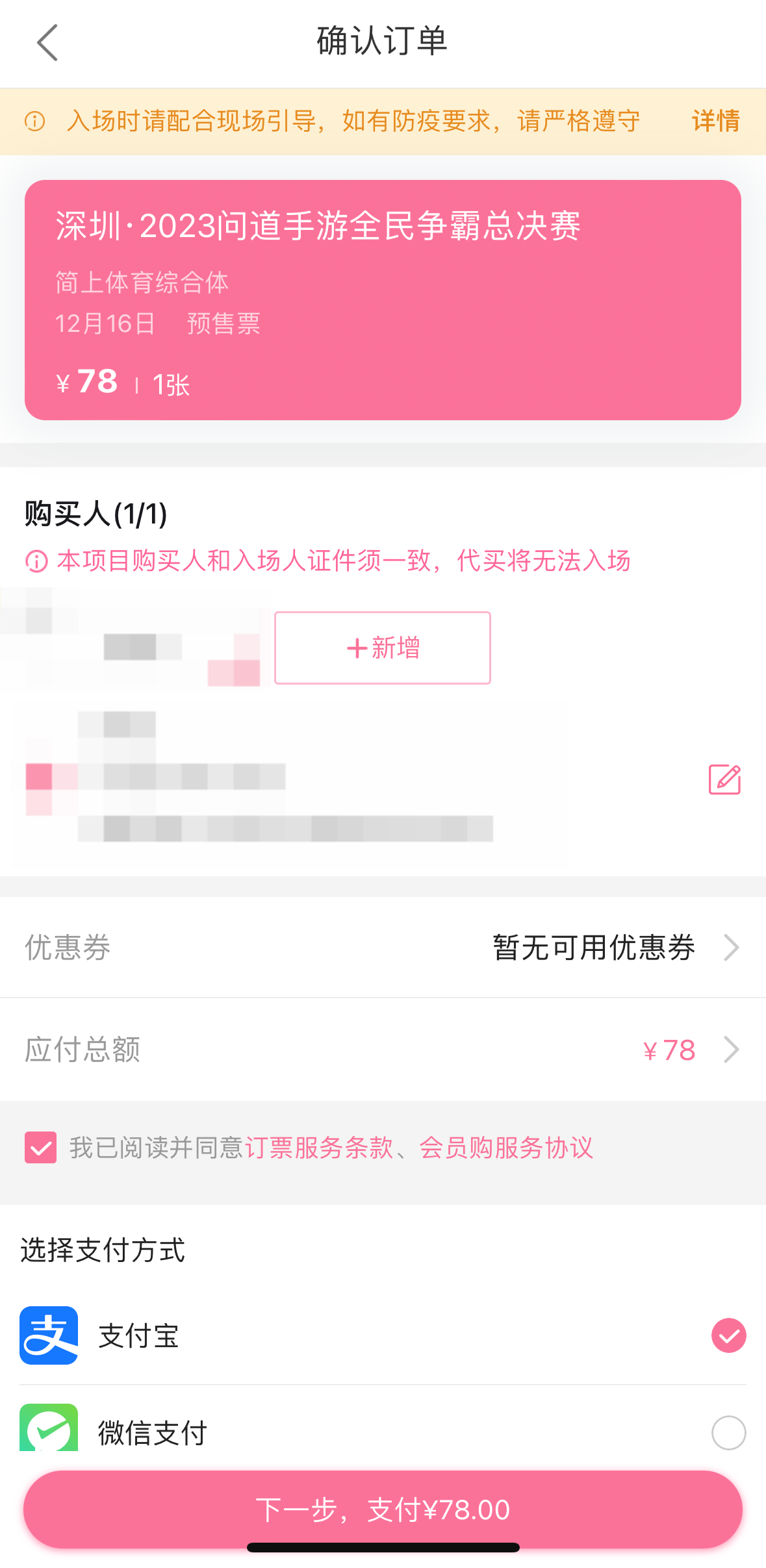
Task: Select 支付宝 as the payment method
Action: click(x=383, y=1335)
